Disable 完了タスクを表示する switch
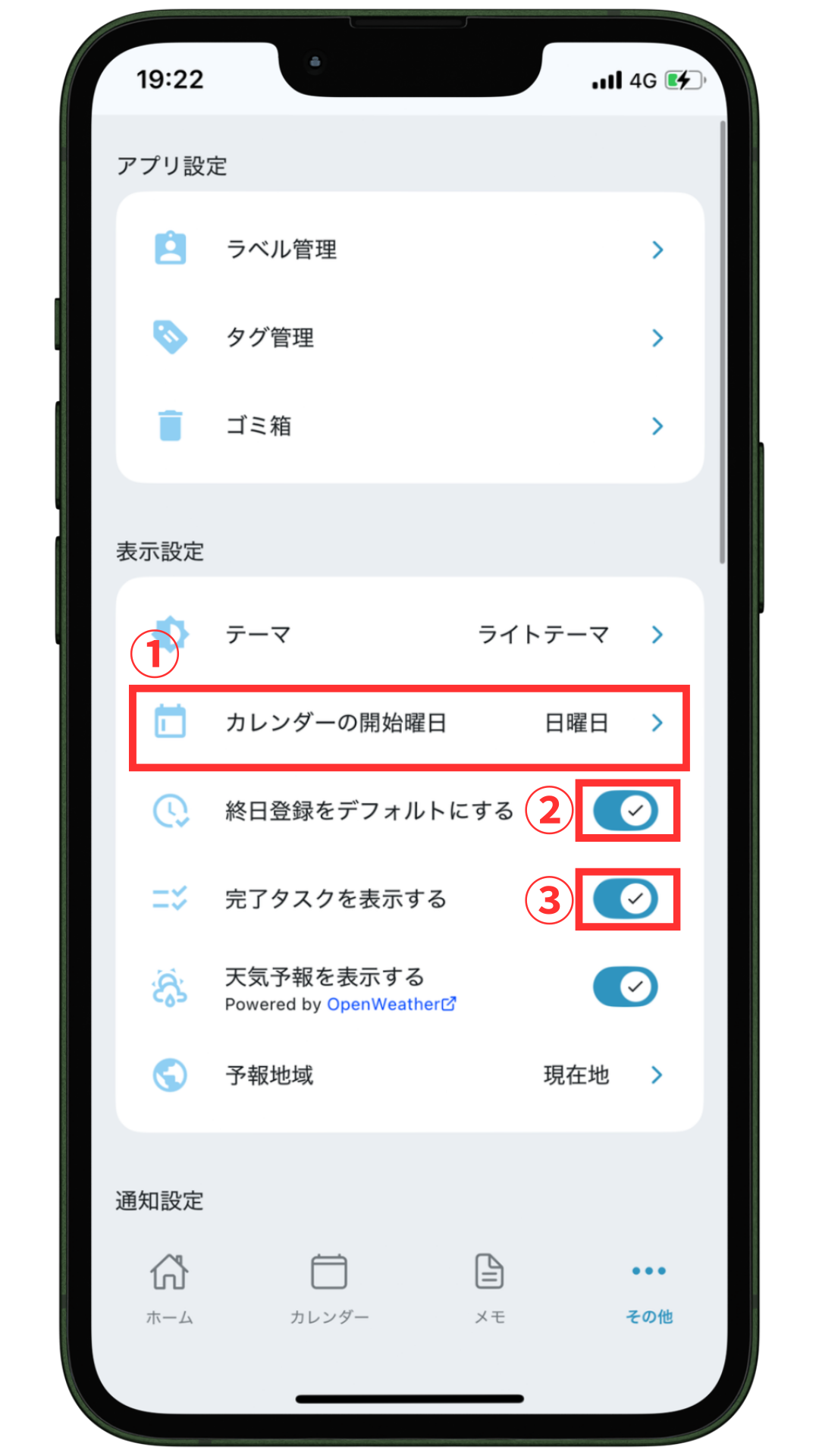This screenshot has height=1456, width=819. (626, 899)
